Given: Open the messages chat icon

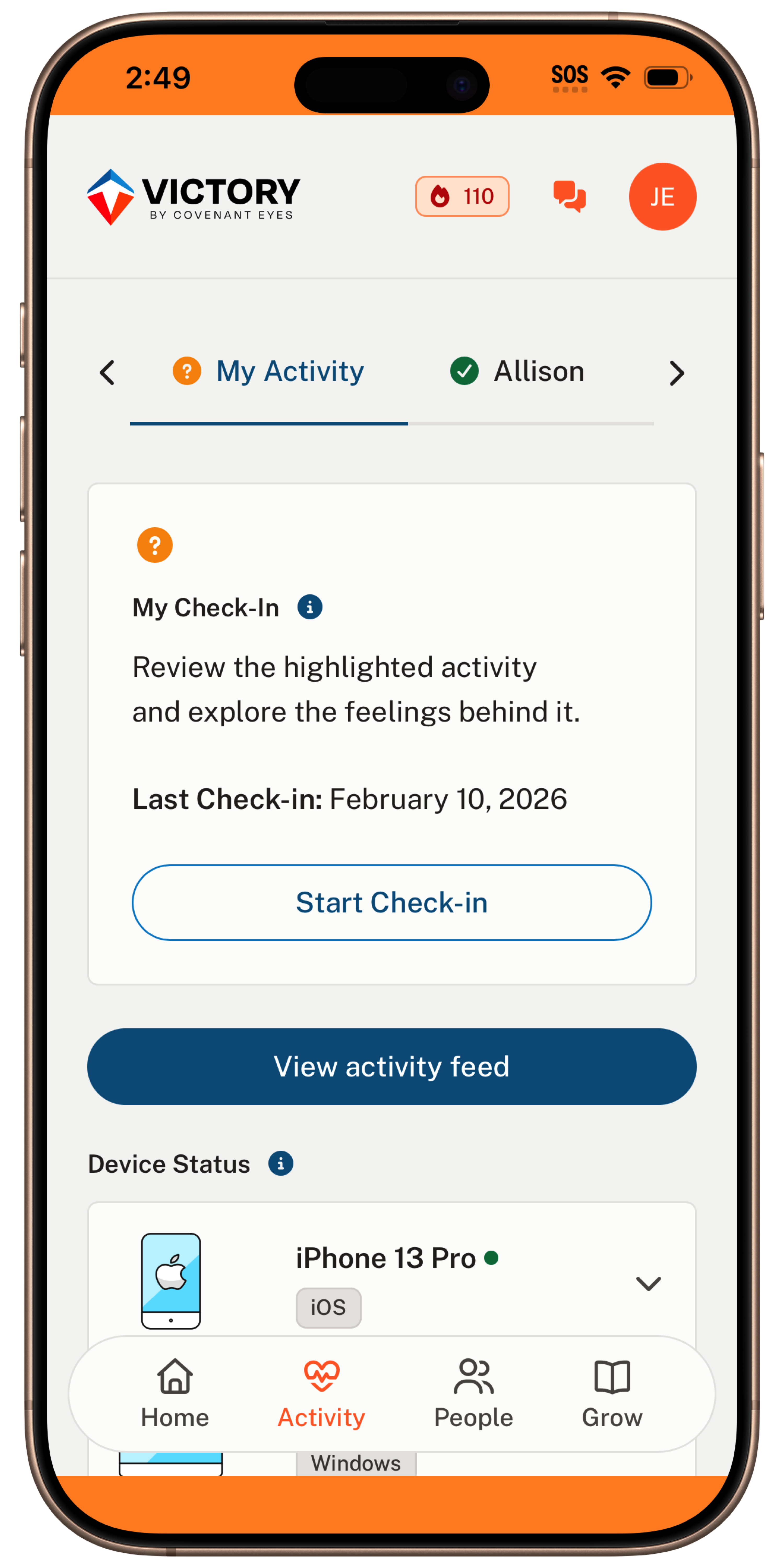Looking at the screenshot, I should point(569,197).
